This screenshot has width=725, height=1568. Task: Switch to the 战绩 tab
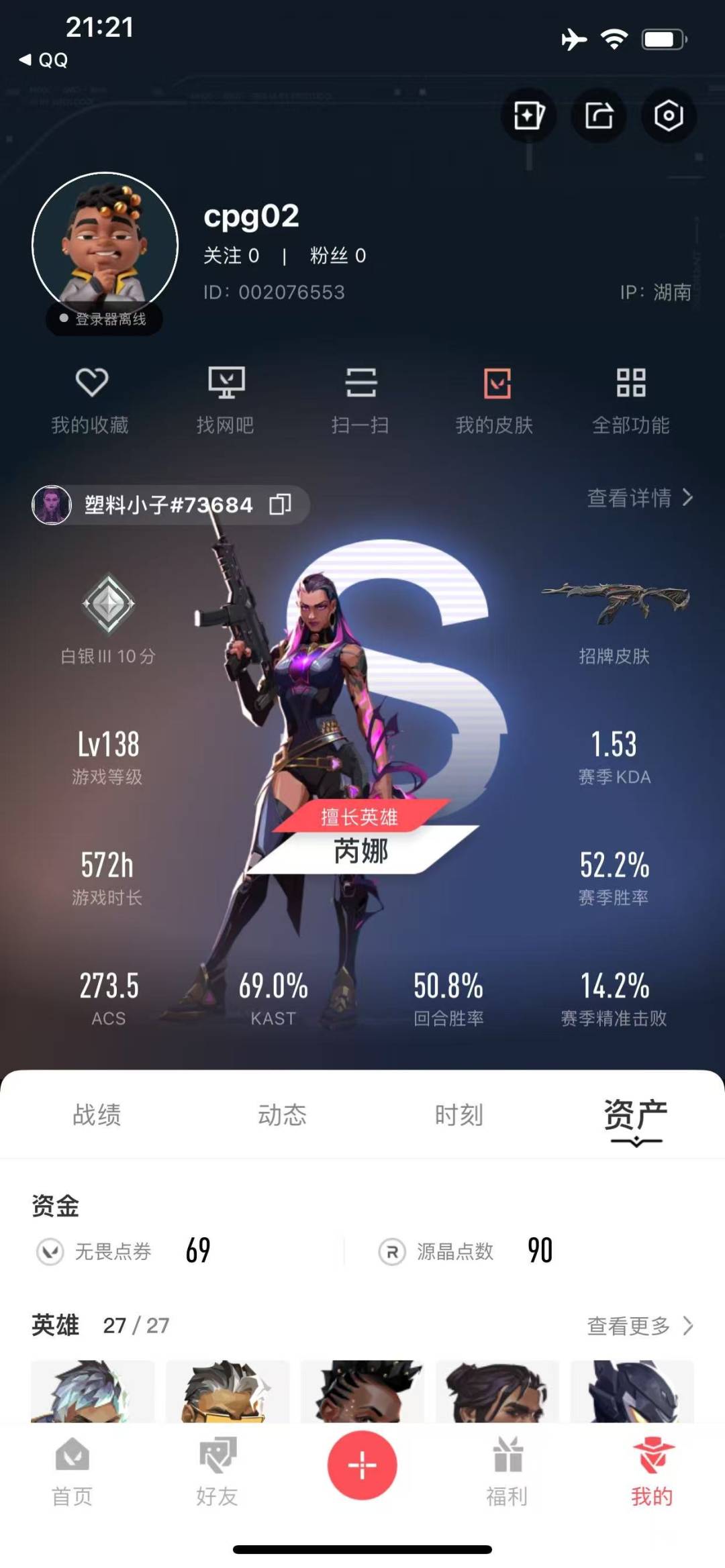tap(97, 1114)
